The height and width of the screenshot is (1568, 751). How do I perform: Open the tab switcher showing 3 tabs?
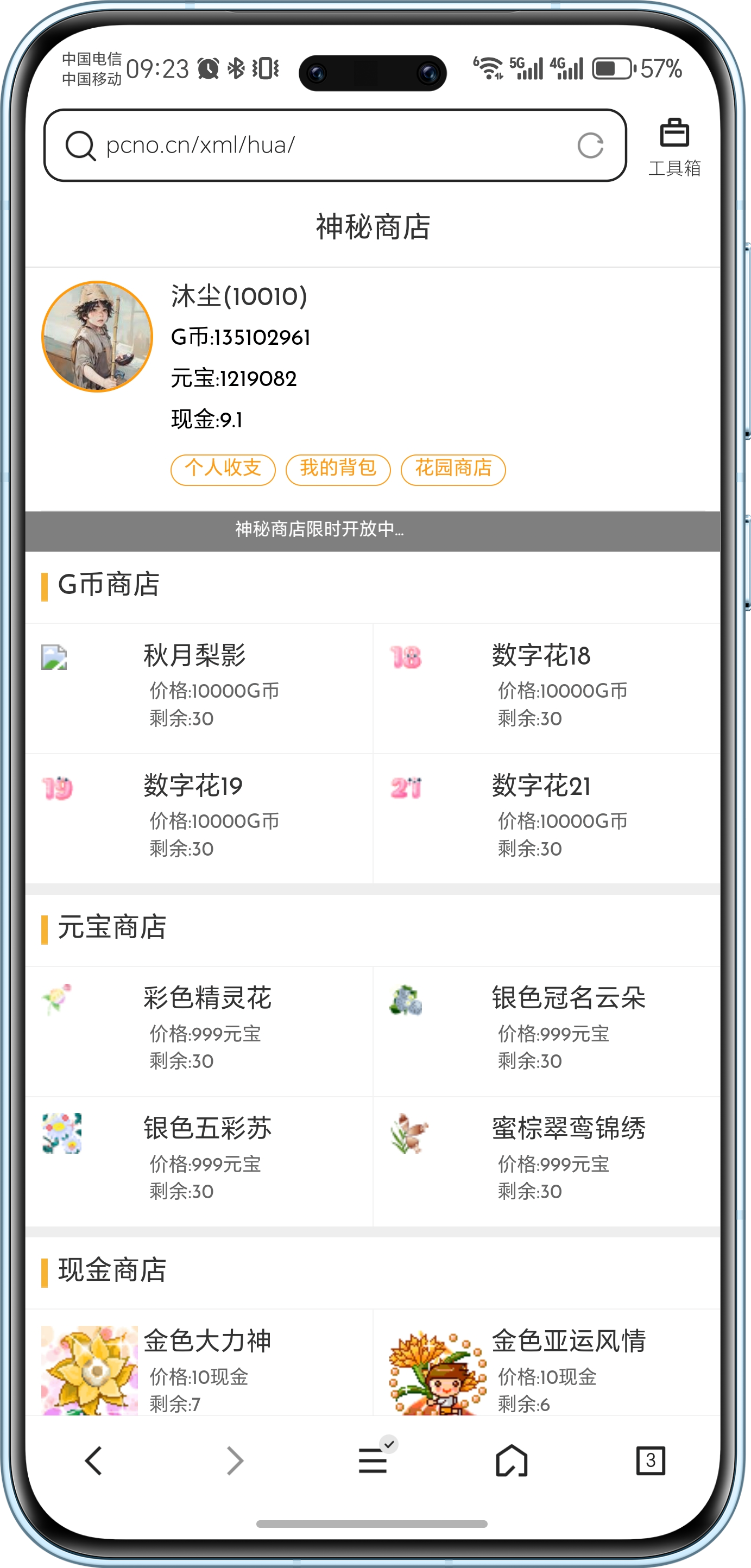click(650, 1461)
